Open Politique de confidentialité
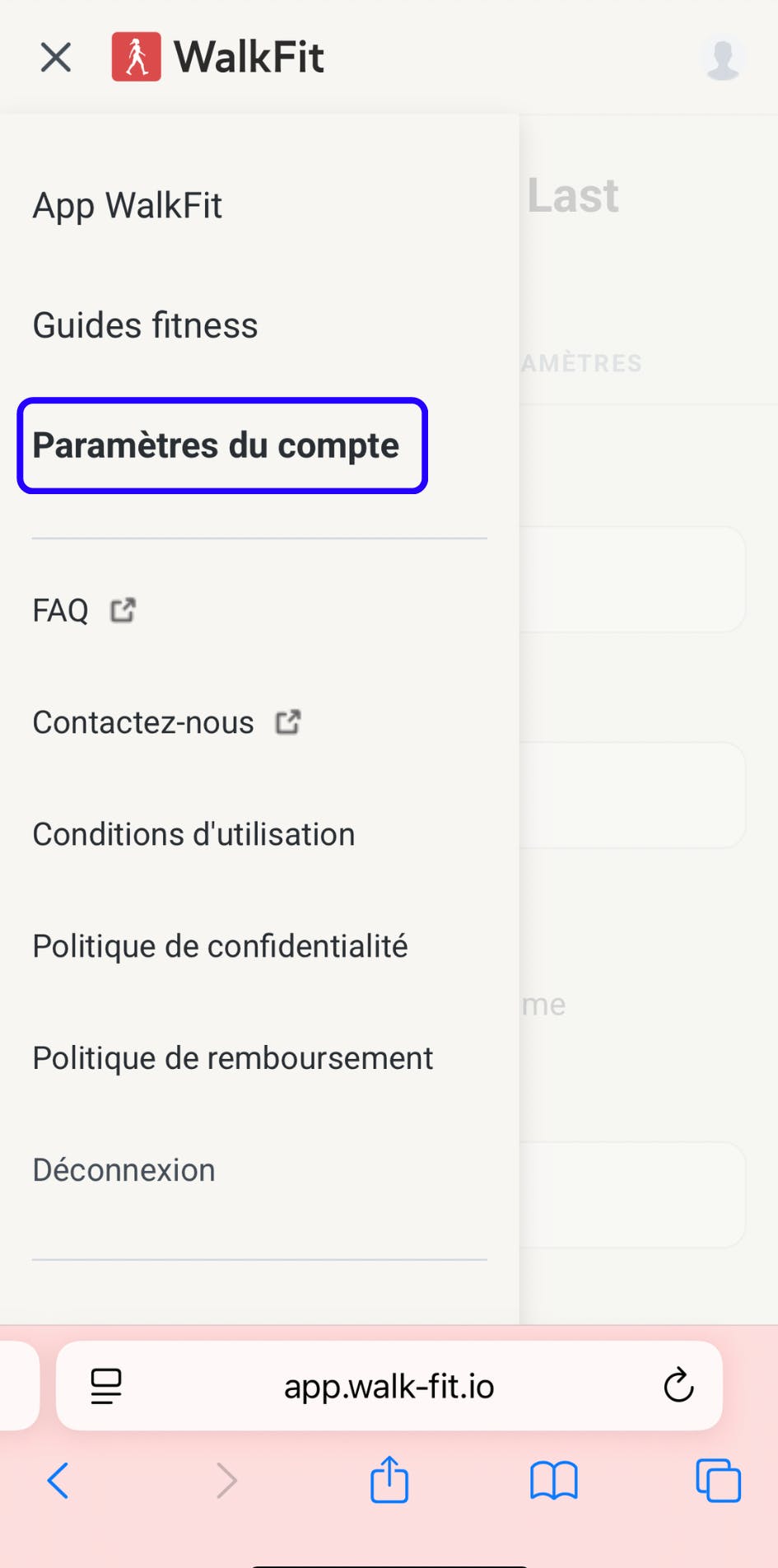Image resolution: width=778 pixels, height=1568 pixels. pos(220,946)
